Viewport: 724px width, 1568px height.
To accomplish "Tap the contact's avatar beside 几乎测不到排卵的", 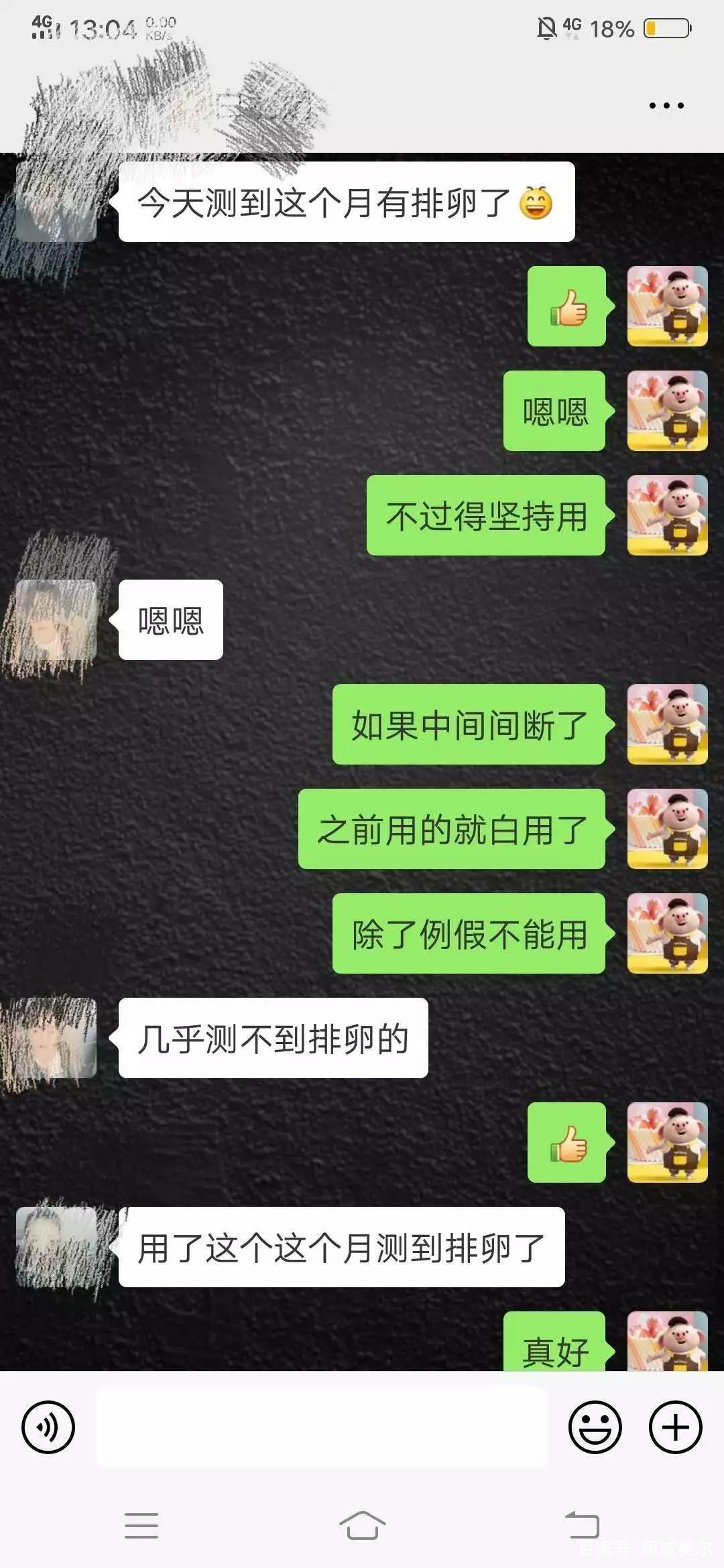I will pos(56,1037).
